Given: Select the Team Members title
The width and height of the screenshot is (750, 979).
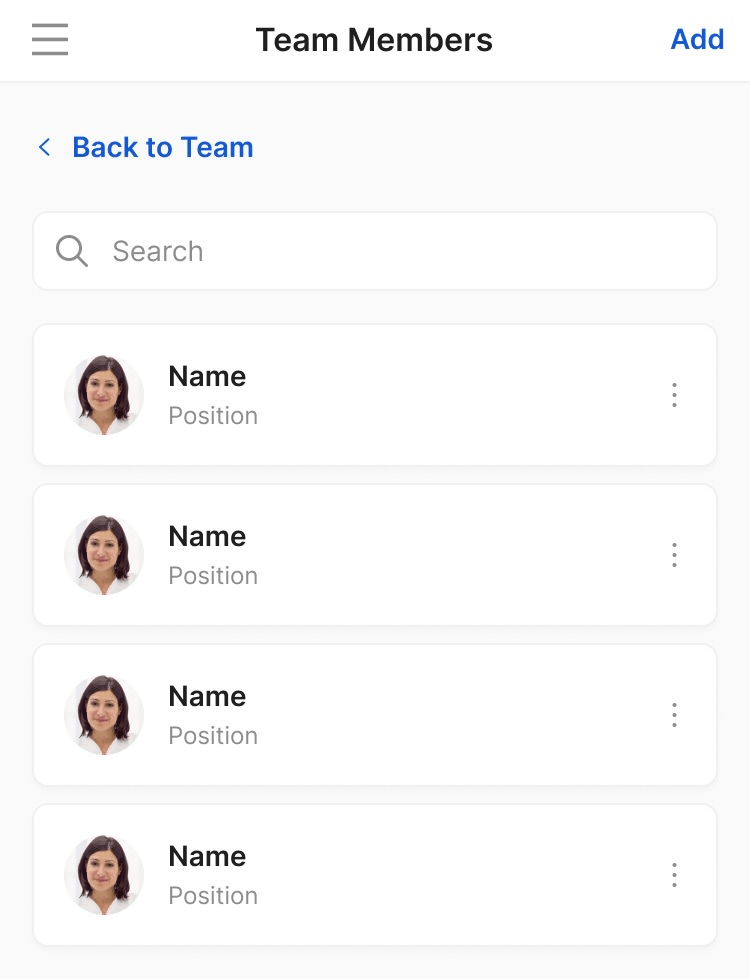Looking at the screenshot, I should coord(375,40).
